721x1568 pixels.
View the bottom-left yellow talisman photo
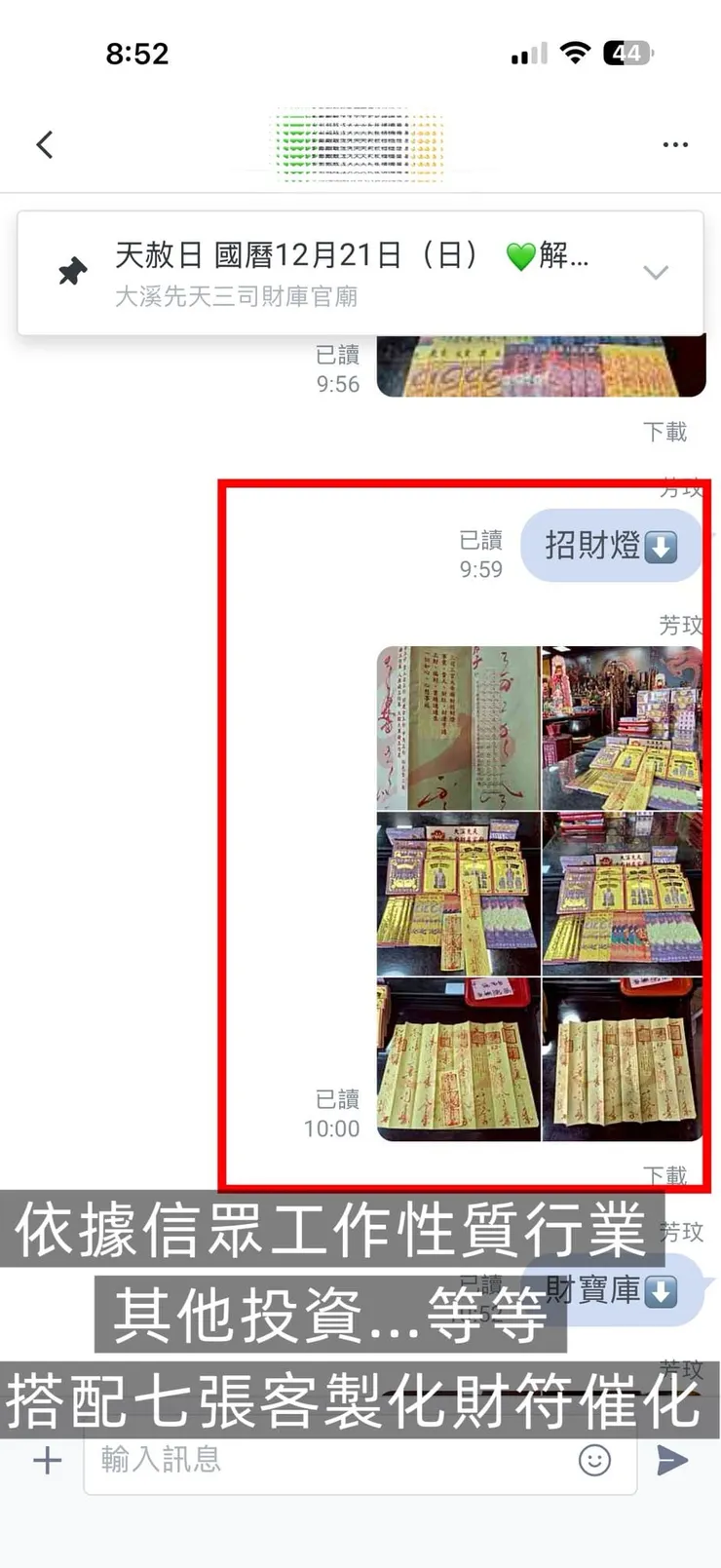[458, 1059]
